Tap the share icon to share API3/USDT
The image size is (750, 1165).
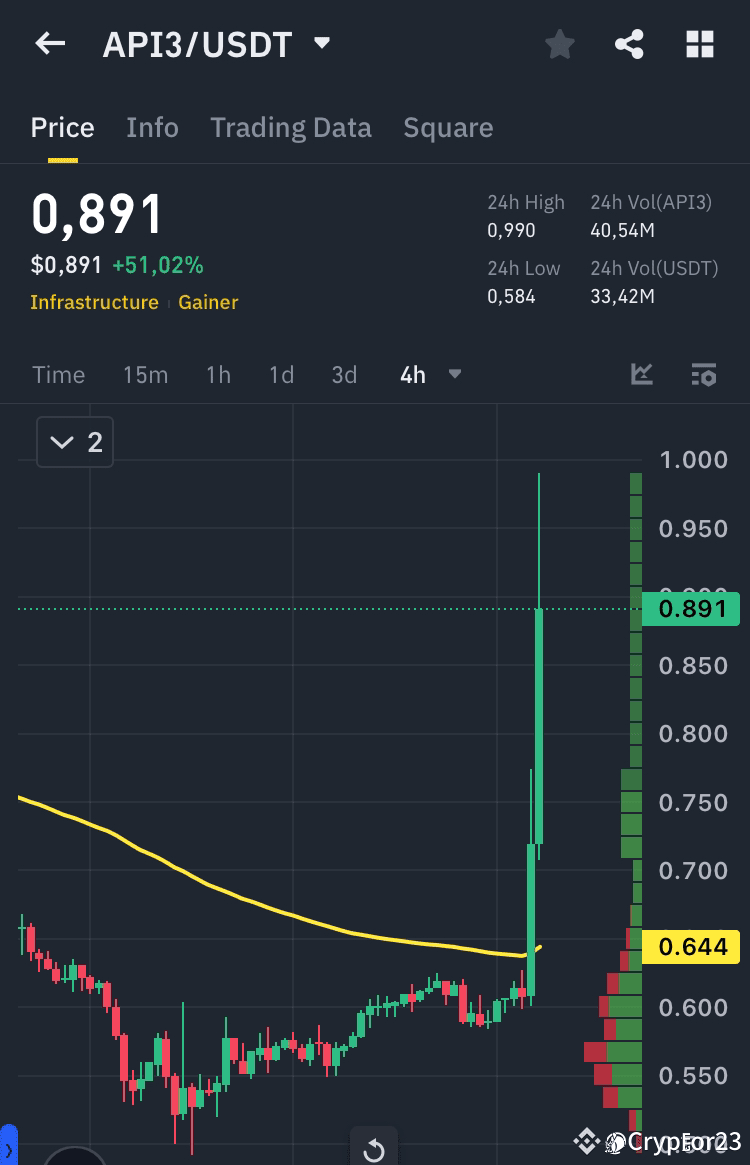pyautogui.click(x=629, y=43)
